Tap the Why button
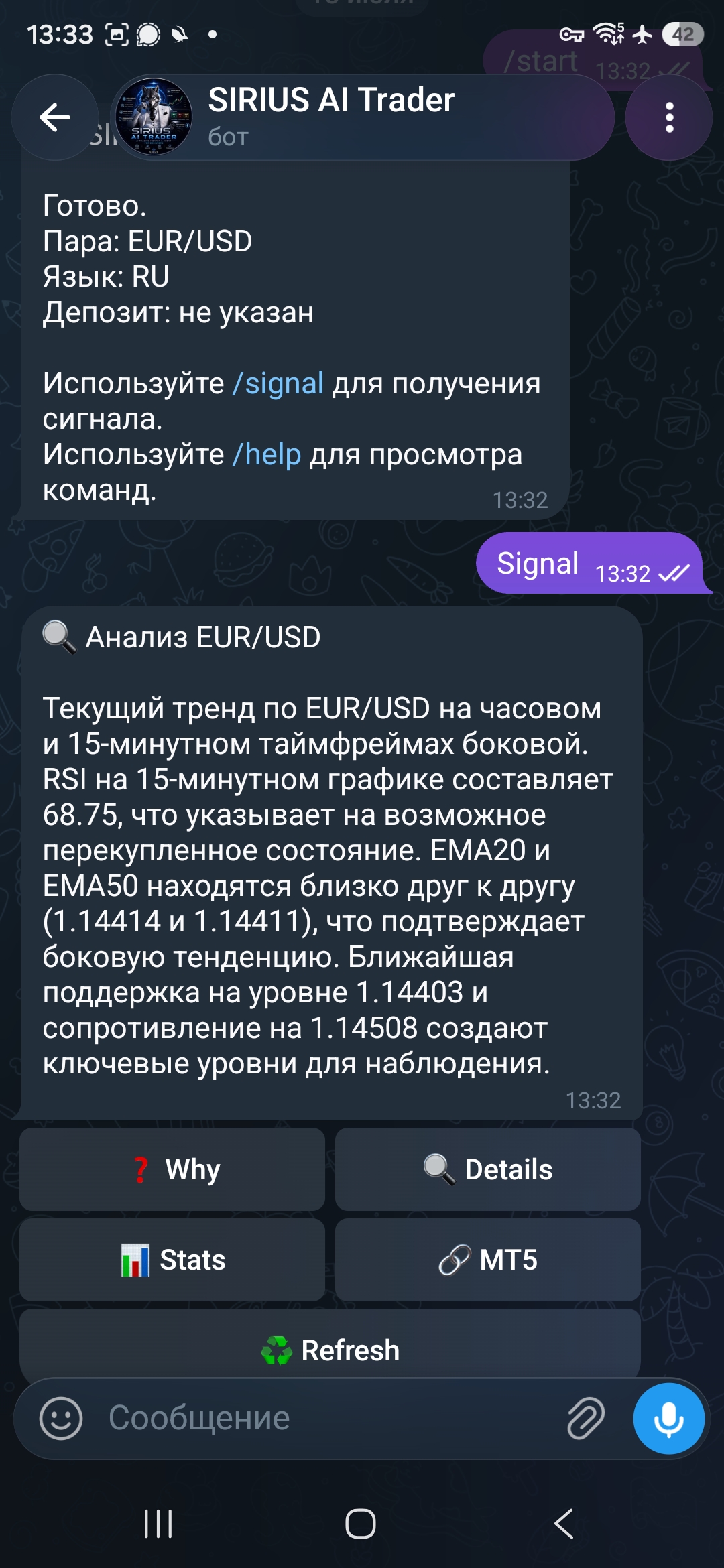The width and height of the screenshot is (724, 1568). 172,1169
